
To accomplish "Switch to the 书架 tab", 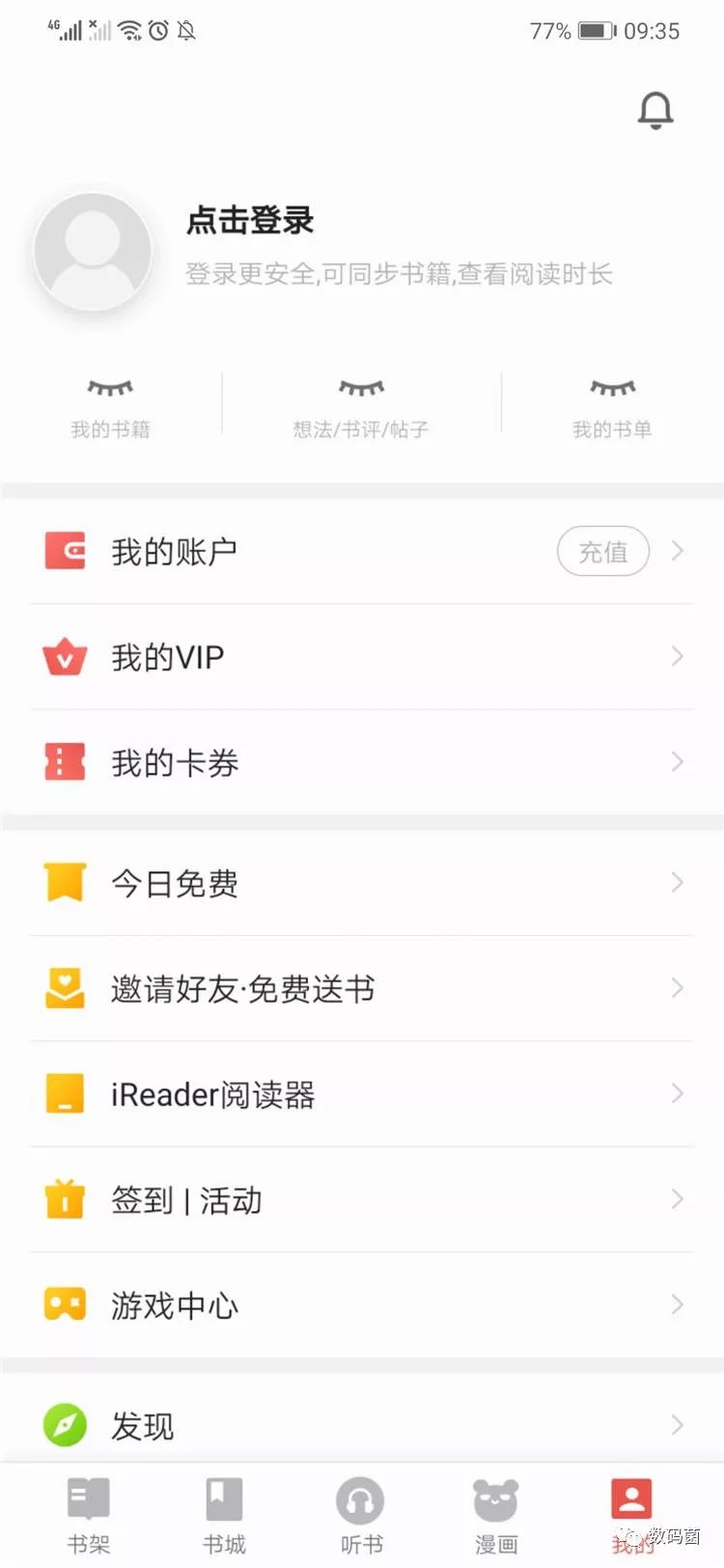I will [x=89, y=1516].
